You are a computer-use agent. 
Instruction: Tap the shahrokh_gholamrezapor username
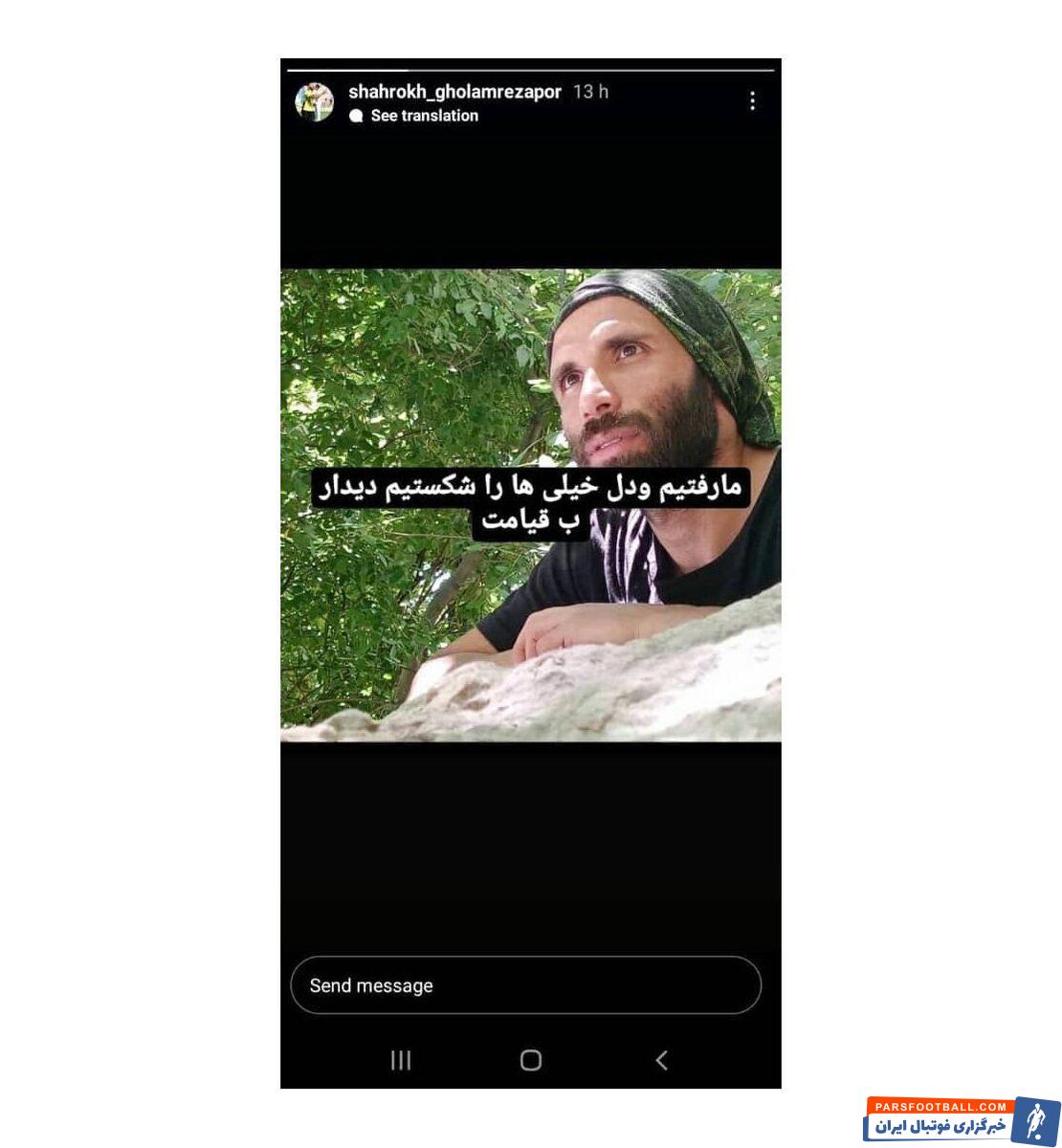pos(454,92)
